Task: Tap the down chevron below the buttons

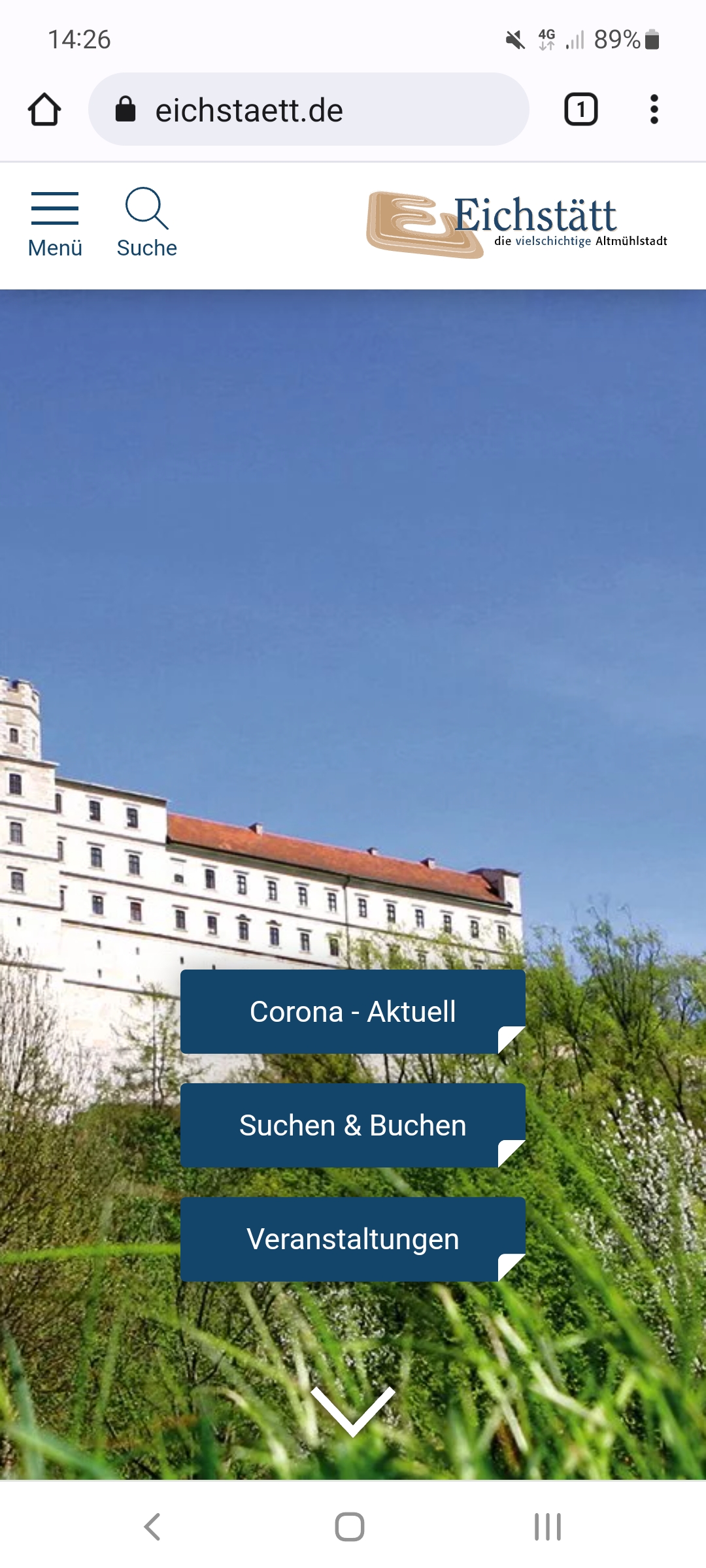Action: coord(352,1411)
